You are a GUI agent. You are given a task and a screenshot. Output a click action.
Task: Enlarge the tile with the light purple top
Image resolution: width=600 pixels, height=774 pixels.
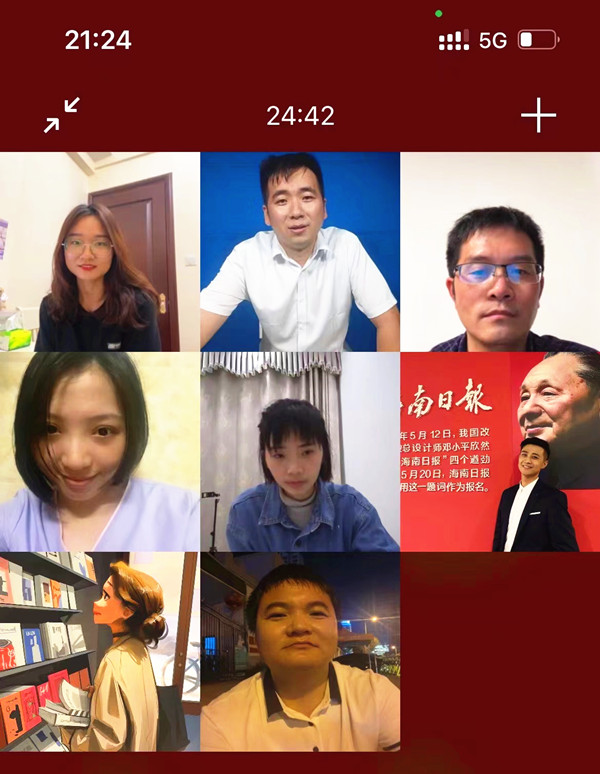(x=100, y=452)
